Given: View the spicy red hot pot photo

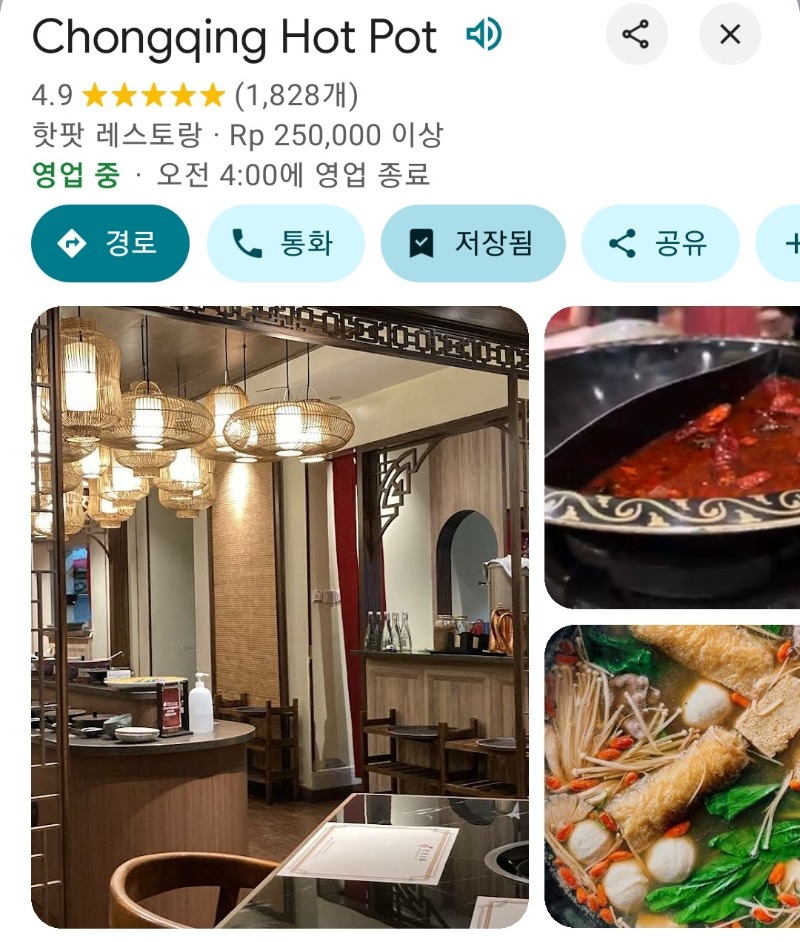Looking at the screenshot, I should [672, 457].
